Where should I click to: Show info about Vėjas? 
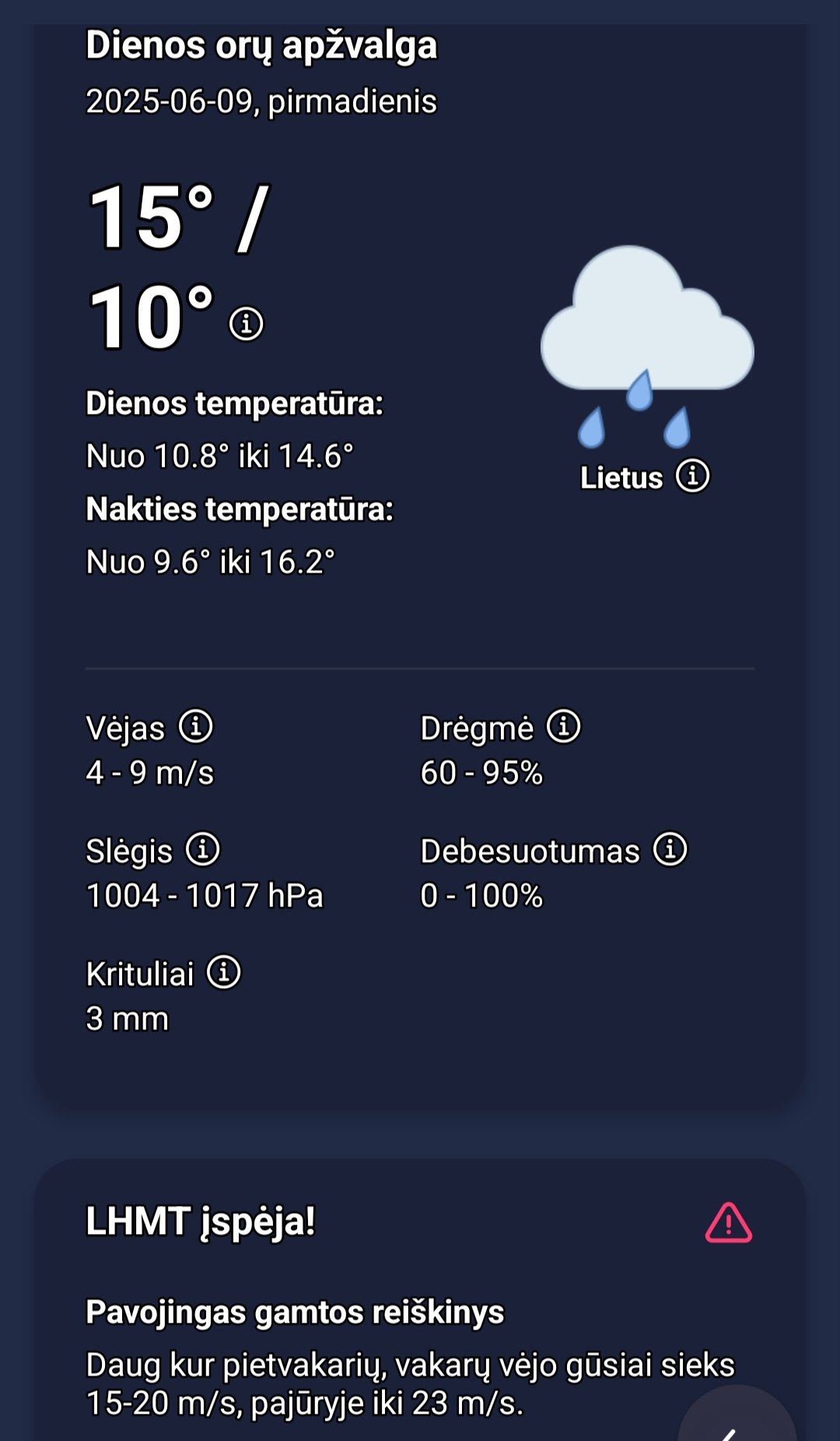[196, 726]
